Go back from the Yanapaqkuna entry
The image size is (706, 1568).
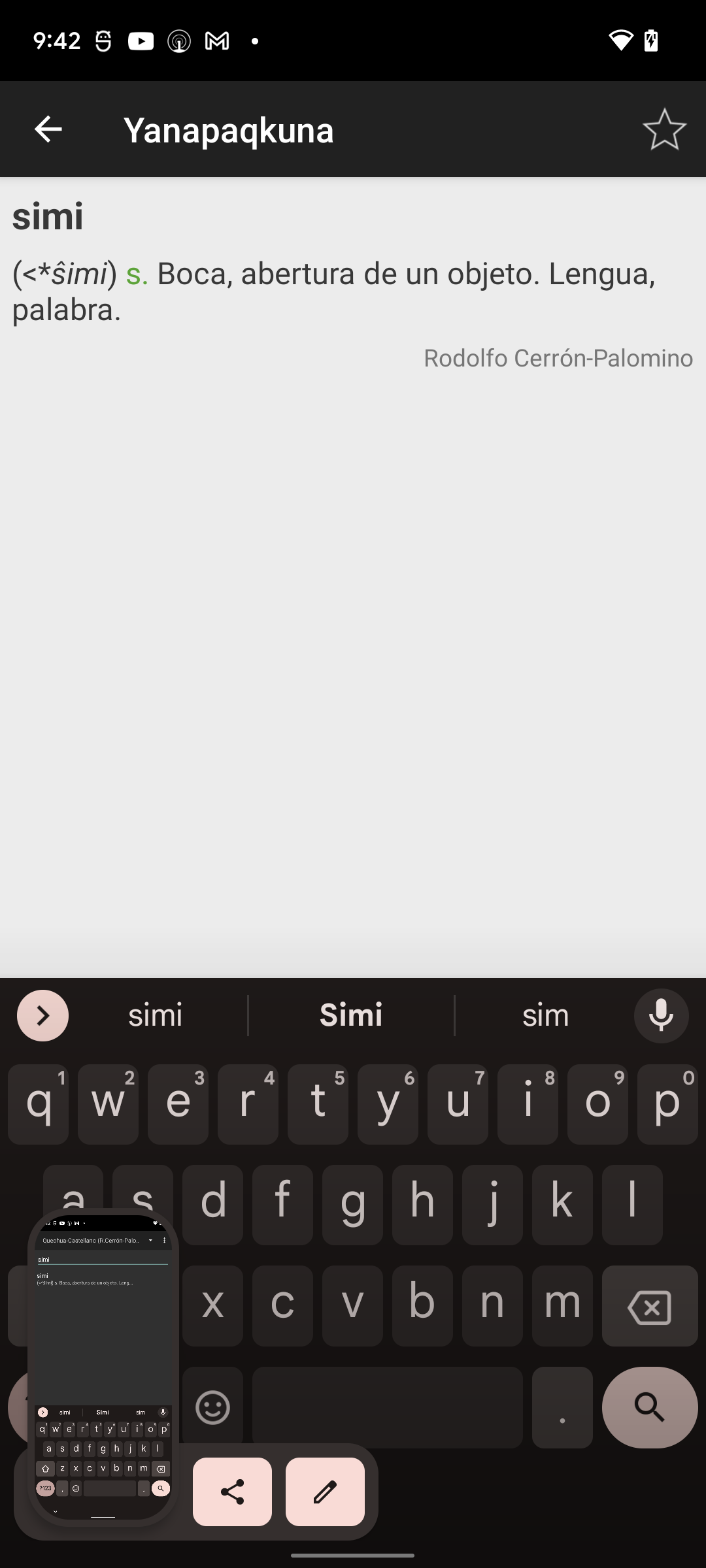48,129
